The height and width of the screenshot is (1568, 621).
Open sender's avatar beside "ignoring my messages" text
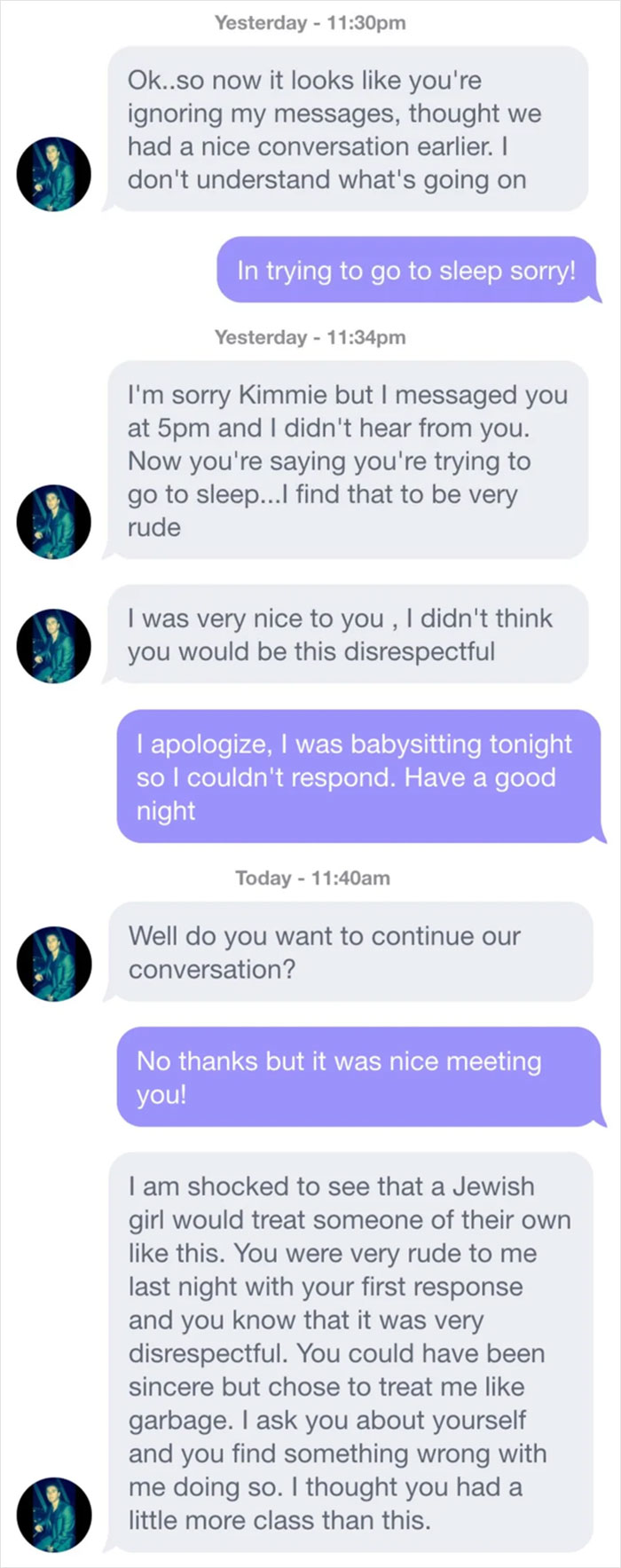53,174
